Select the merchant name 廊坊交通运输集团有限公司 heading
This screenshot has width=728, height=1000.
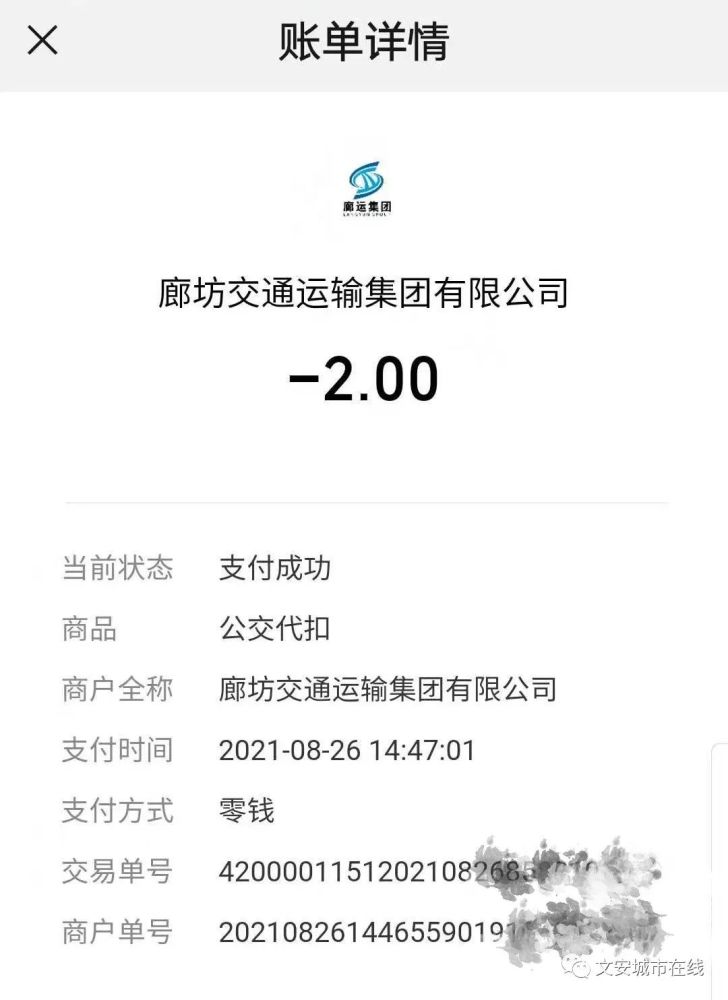tap(364, 289)
